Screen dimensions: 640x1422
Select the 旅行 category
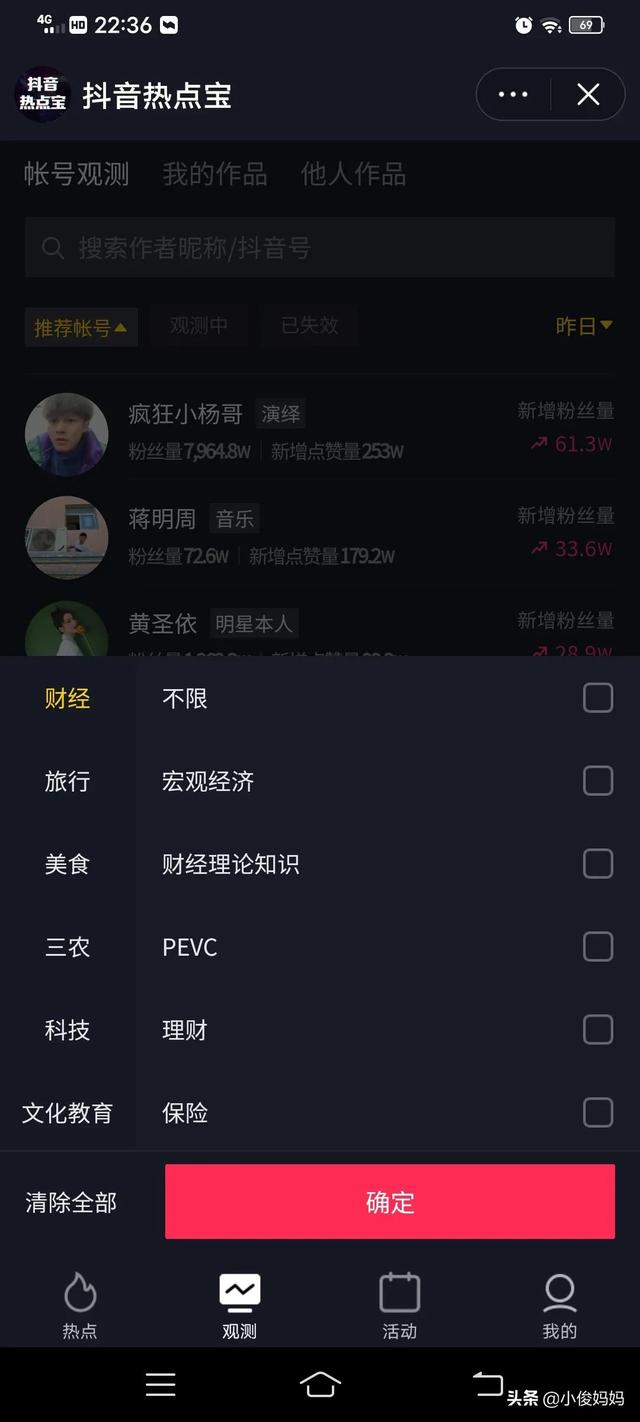(67, 781)
